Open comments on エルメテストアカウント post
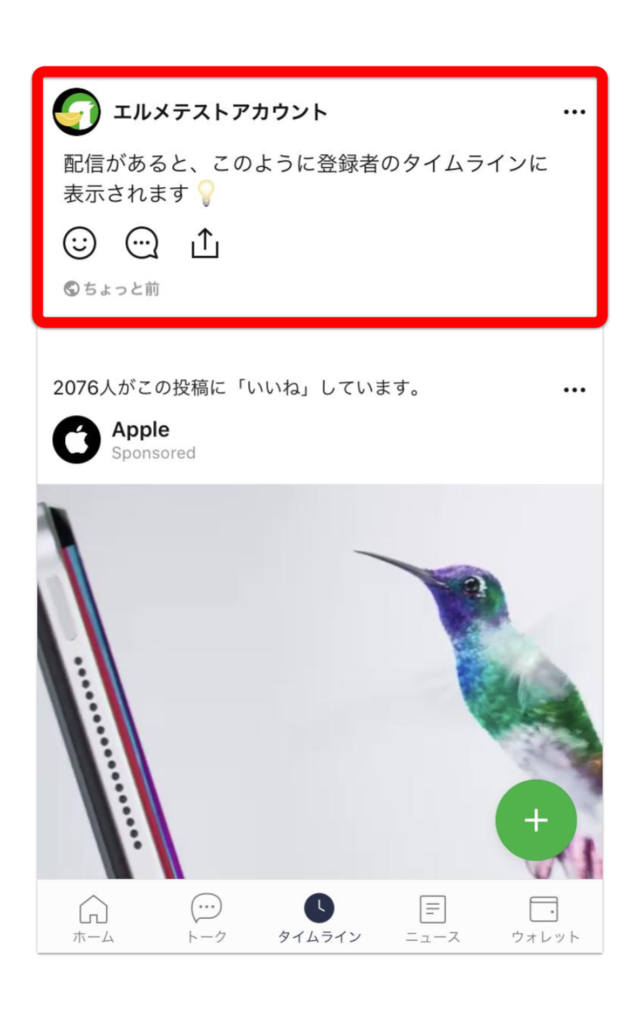The image size is (640, 1024). pos(142,243)
